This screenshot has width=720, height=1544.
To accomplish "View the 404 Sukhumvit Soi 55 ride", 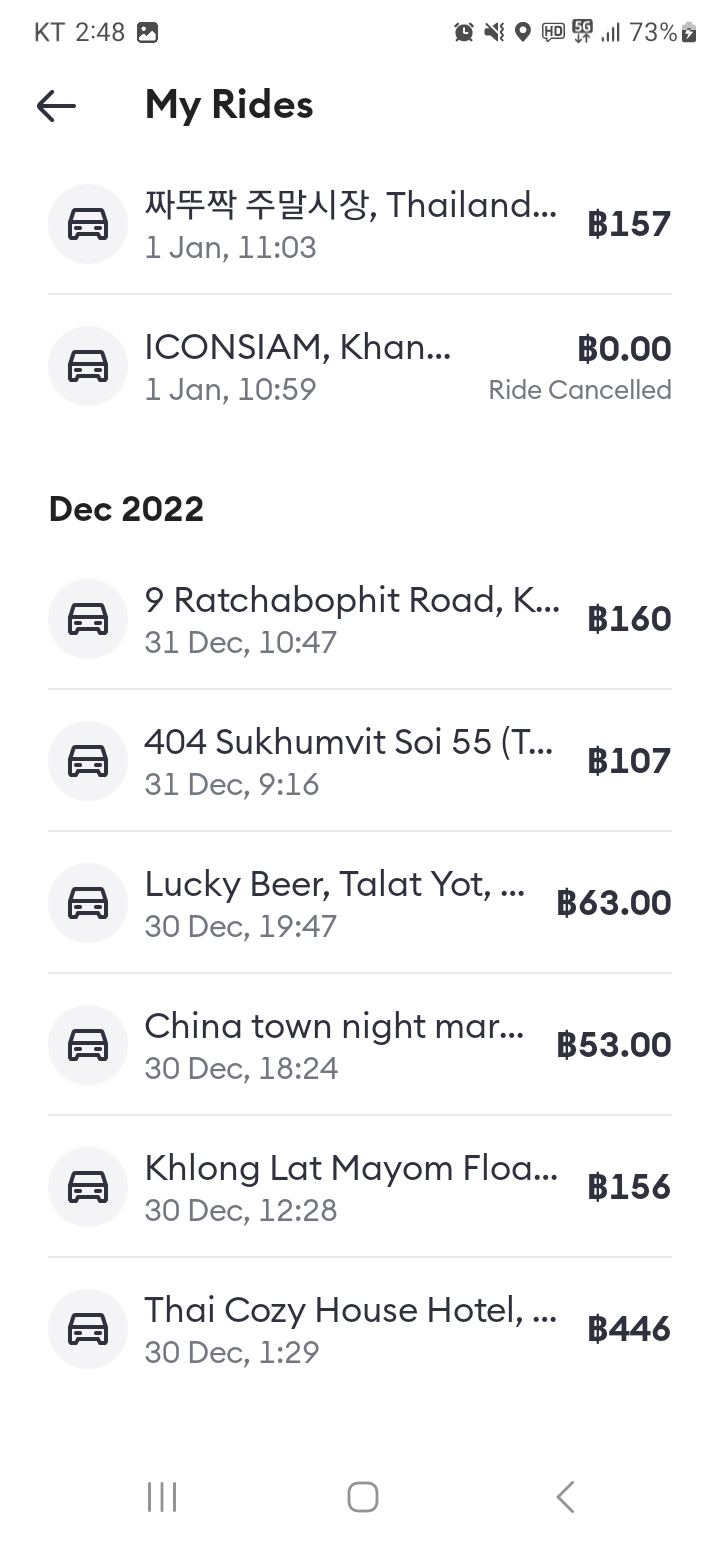I will [360, 761].
